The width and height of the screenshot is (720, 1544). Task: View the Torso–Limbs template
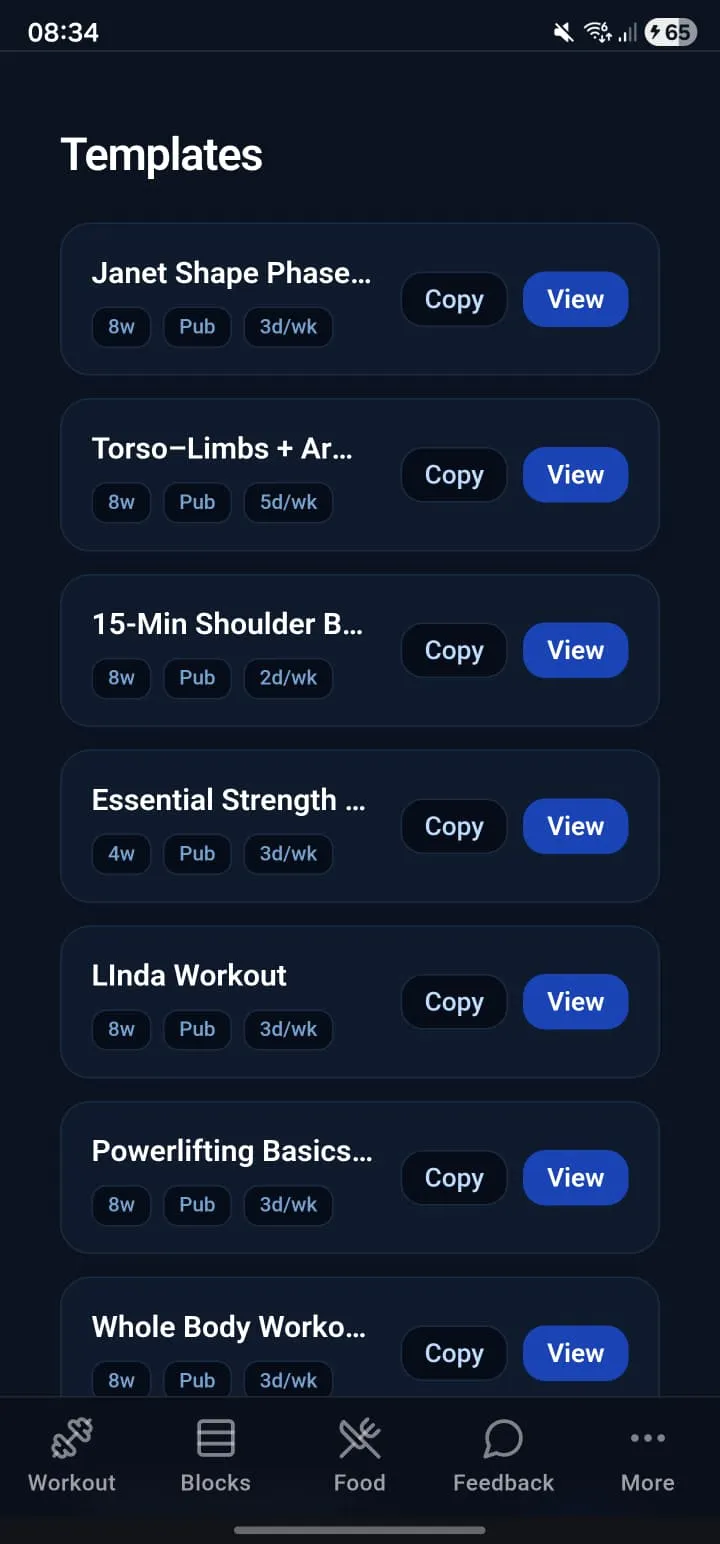tap(575, 475)
